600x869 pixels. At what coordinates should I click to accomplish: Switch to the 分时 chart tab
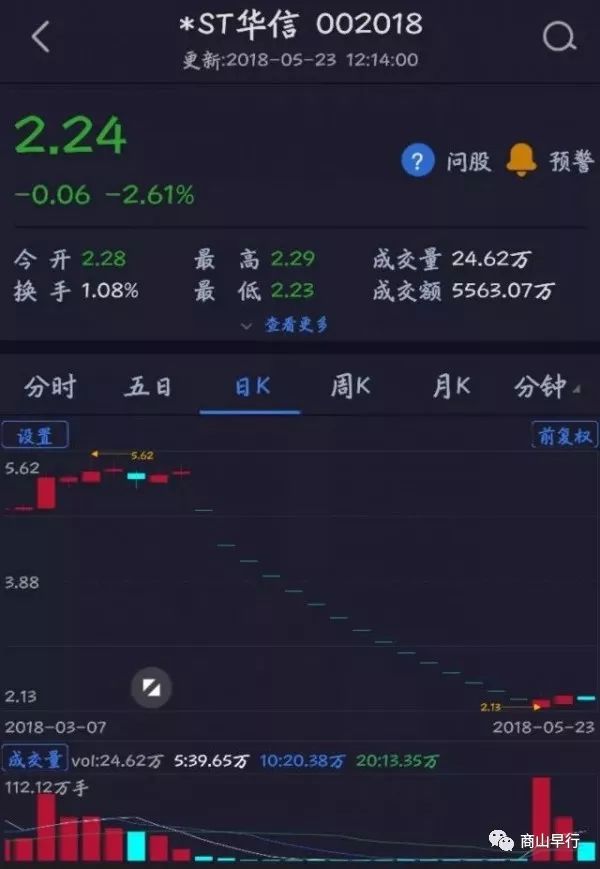pos(50,386)
